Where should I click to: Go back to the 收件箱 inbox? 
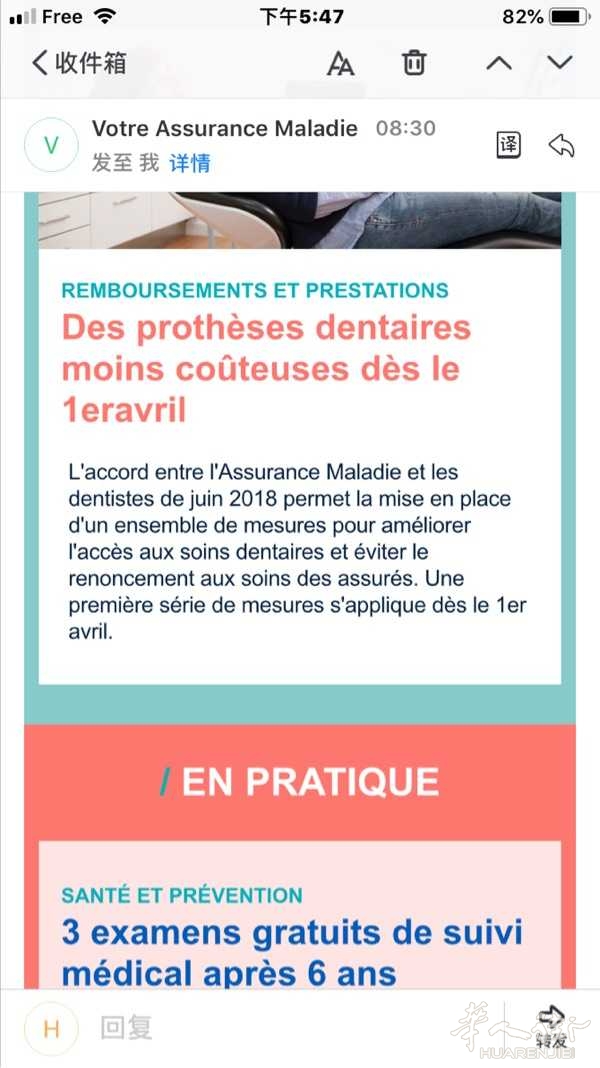[x=79, y=63]
